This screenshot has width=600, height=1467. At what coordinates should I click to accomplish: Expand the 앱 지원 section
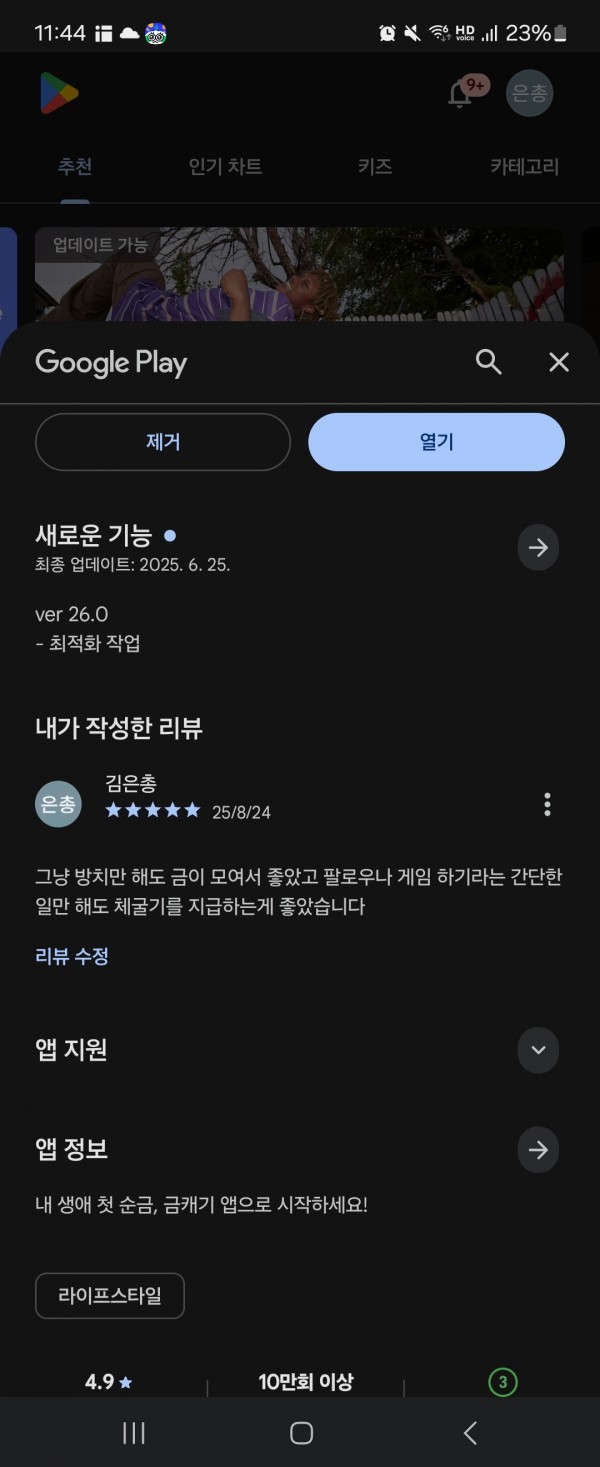pos(538,1050)
